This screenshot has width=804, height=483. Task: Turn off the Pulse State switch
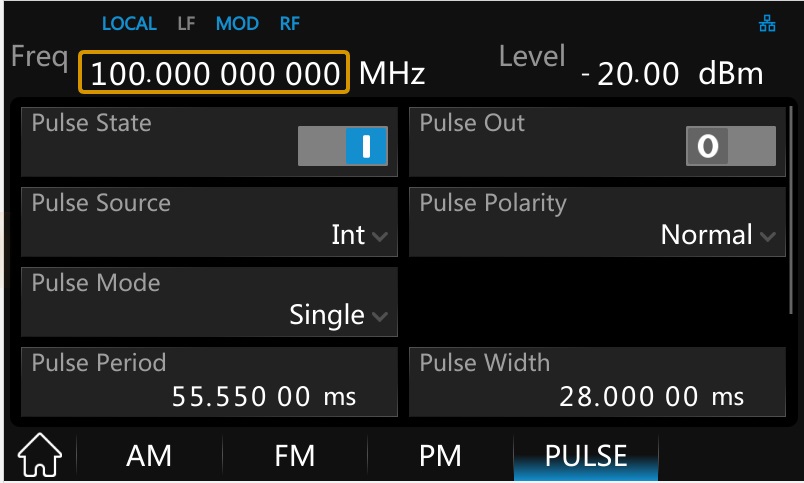(343, 147)
